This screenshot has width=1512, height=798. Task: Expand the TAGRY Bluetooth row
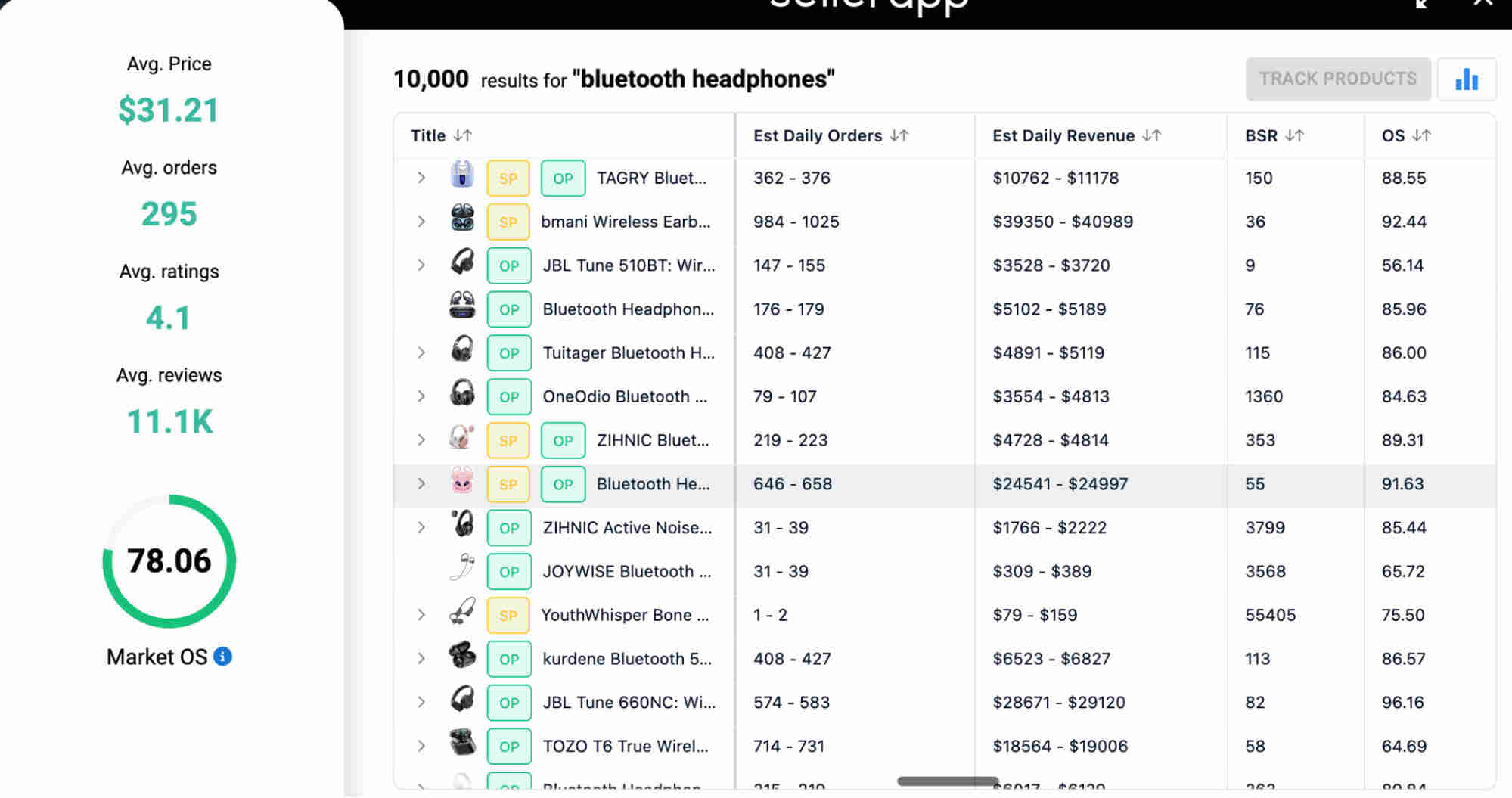421,178
